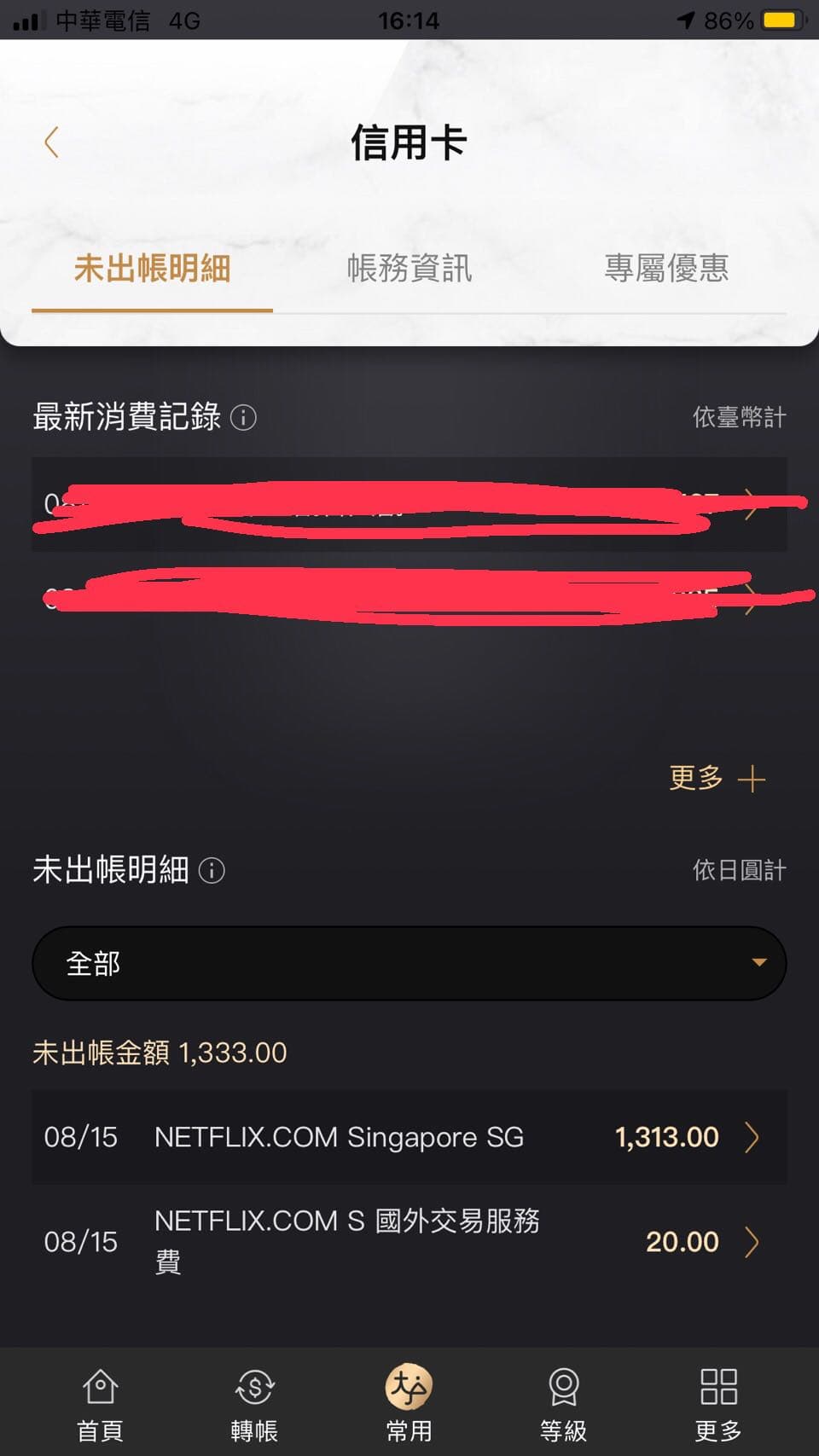
Task: Open info icon next to 未出帳明細 heading
Action: click(212, 871)
